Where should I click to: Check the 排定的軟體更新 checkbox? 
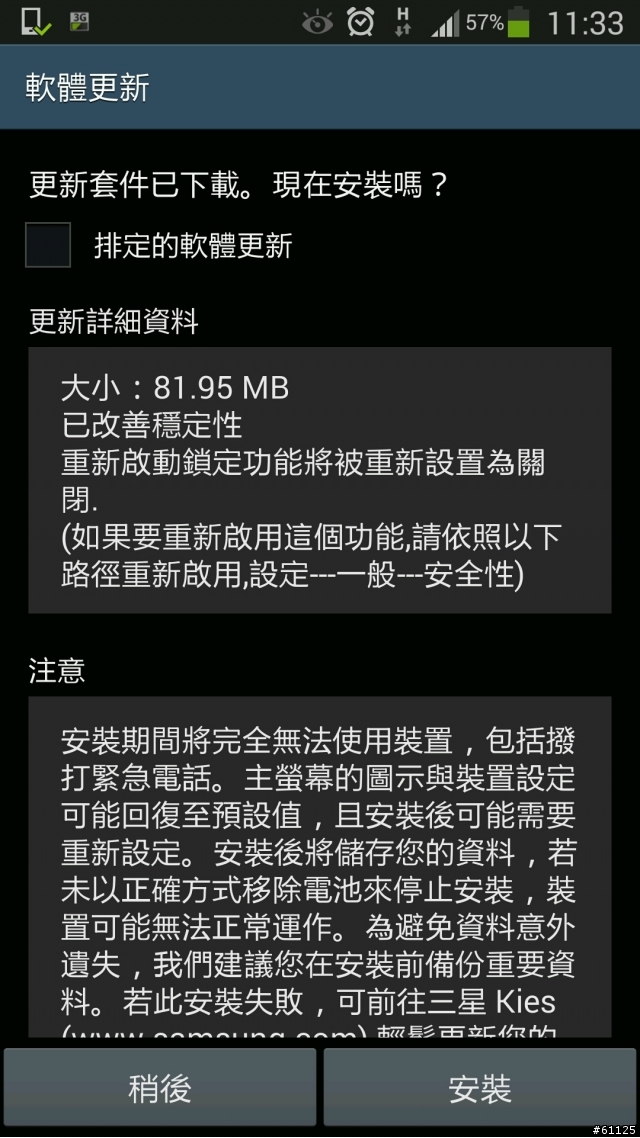[48, 245]
